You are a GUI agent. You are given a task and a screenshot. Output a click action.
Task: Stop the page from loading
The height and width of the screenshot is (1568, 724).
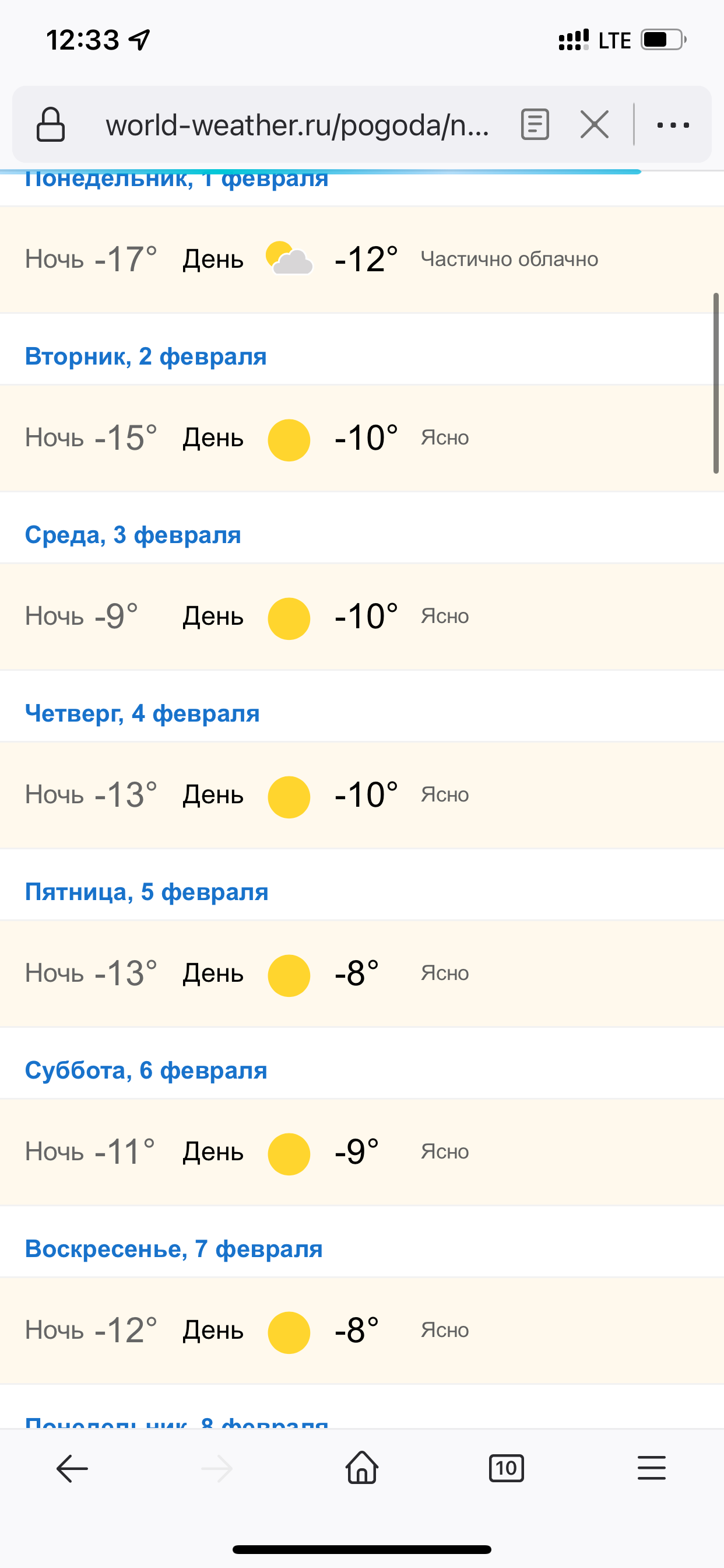[595, 125]
